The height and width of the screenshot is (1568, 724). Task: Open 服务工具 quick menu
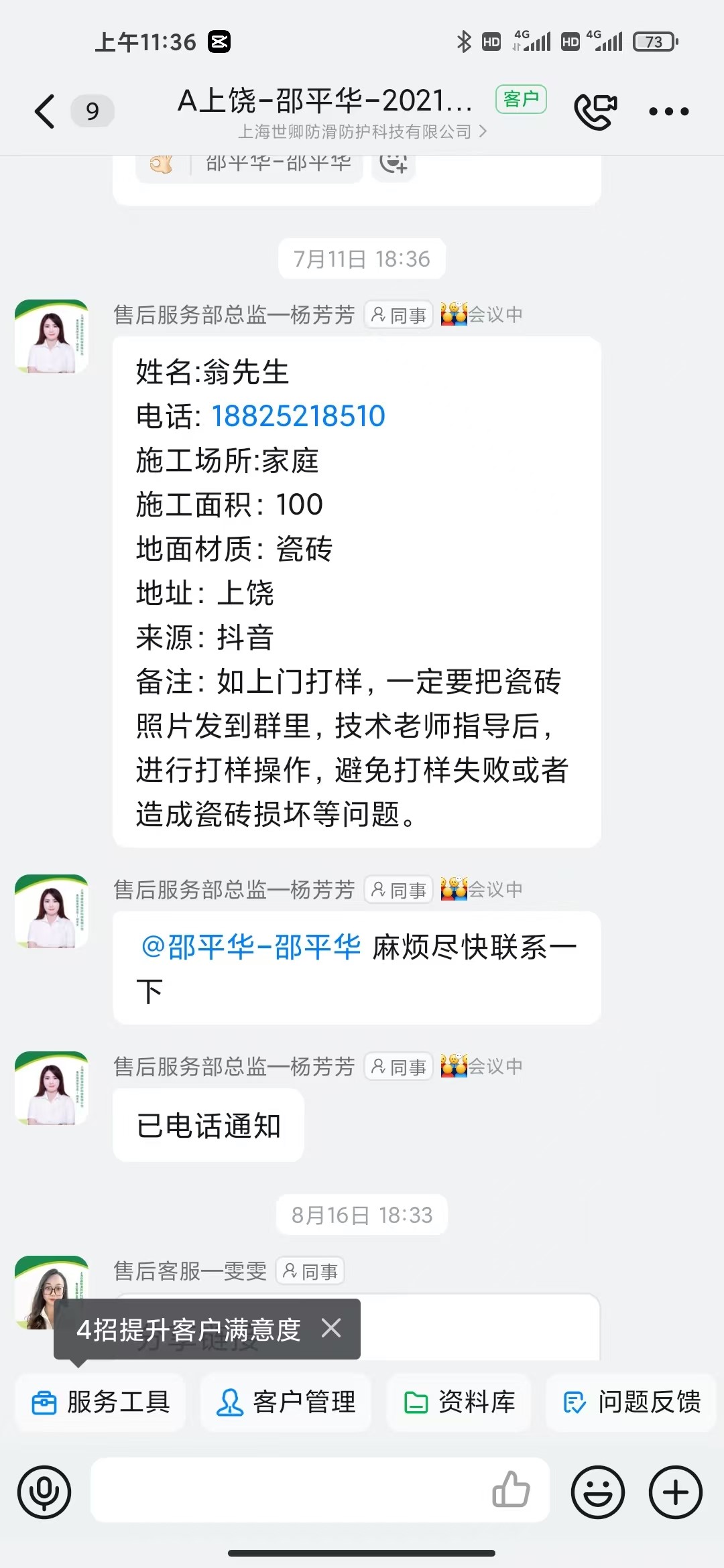(x=101, y=1402)
